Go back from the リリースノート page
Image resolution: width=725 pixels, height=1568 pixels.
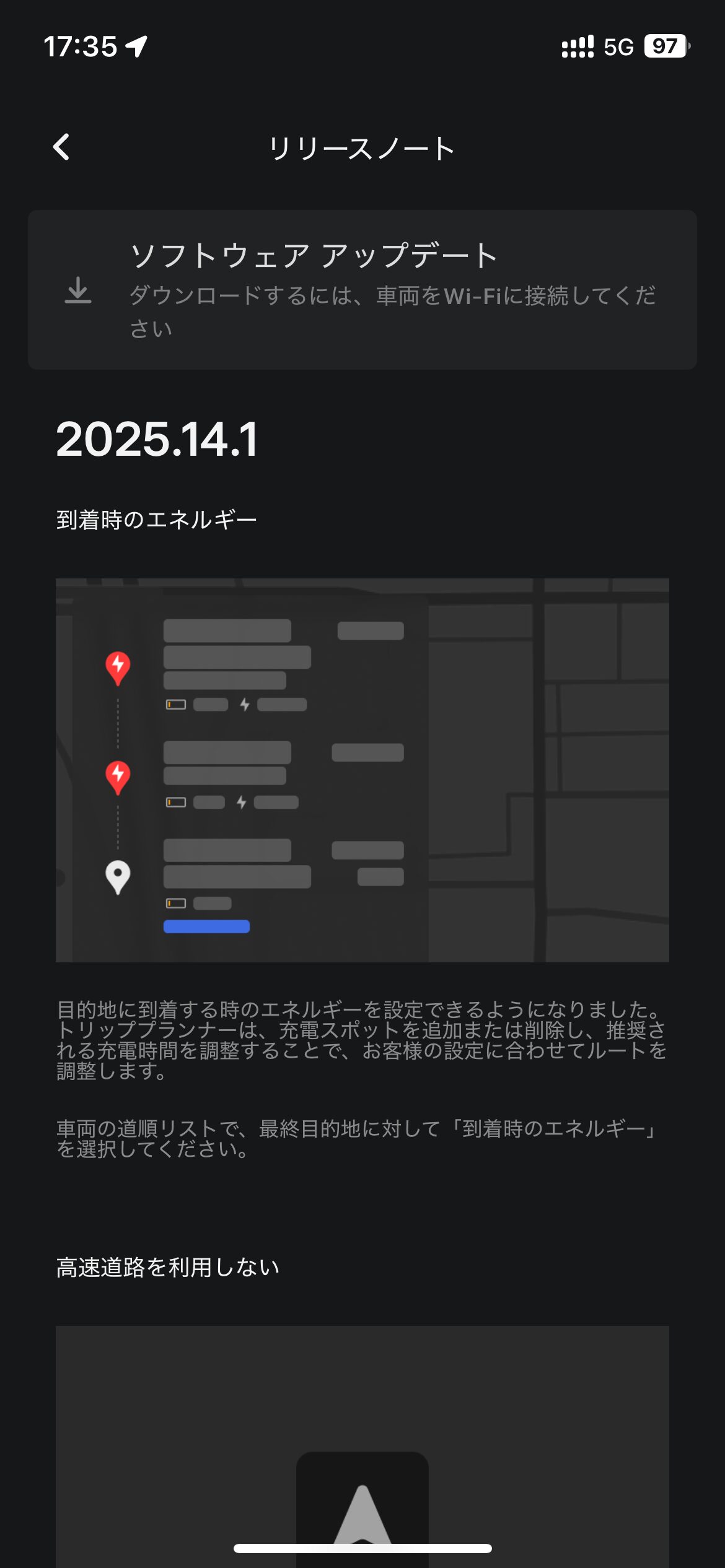[x=61, y=147]
